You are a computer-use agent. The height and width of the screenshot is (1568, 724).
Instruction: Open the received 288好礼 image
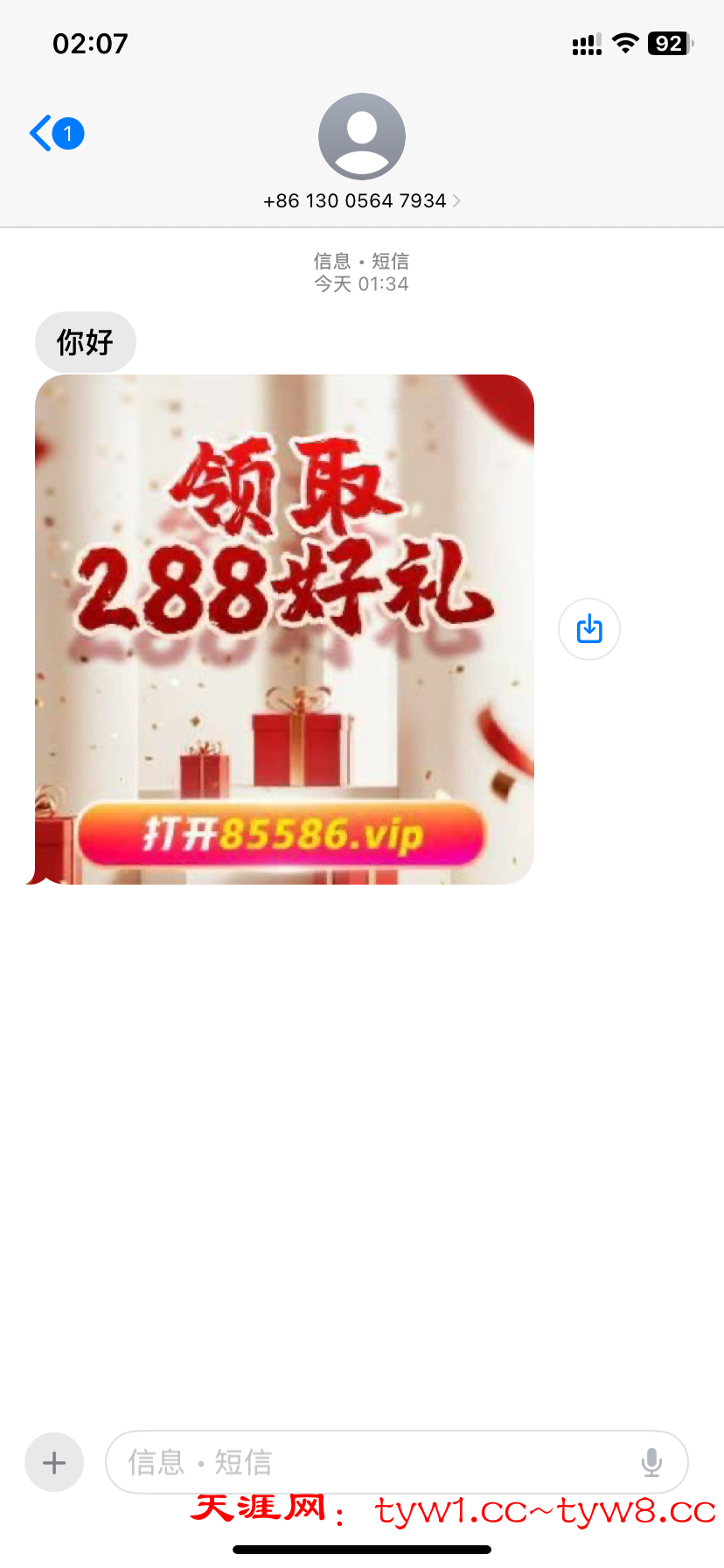[x=284, y=629]
